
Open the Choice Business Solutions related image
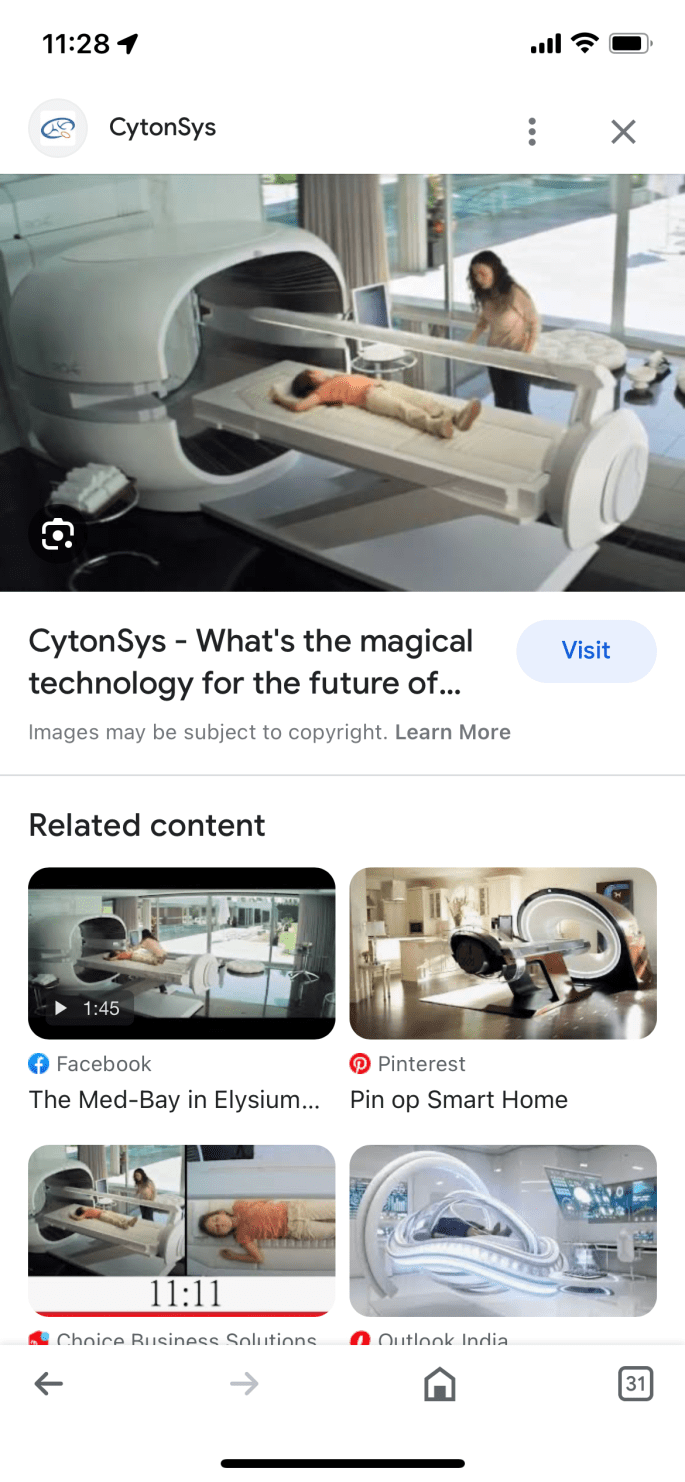181,1230
